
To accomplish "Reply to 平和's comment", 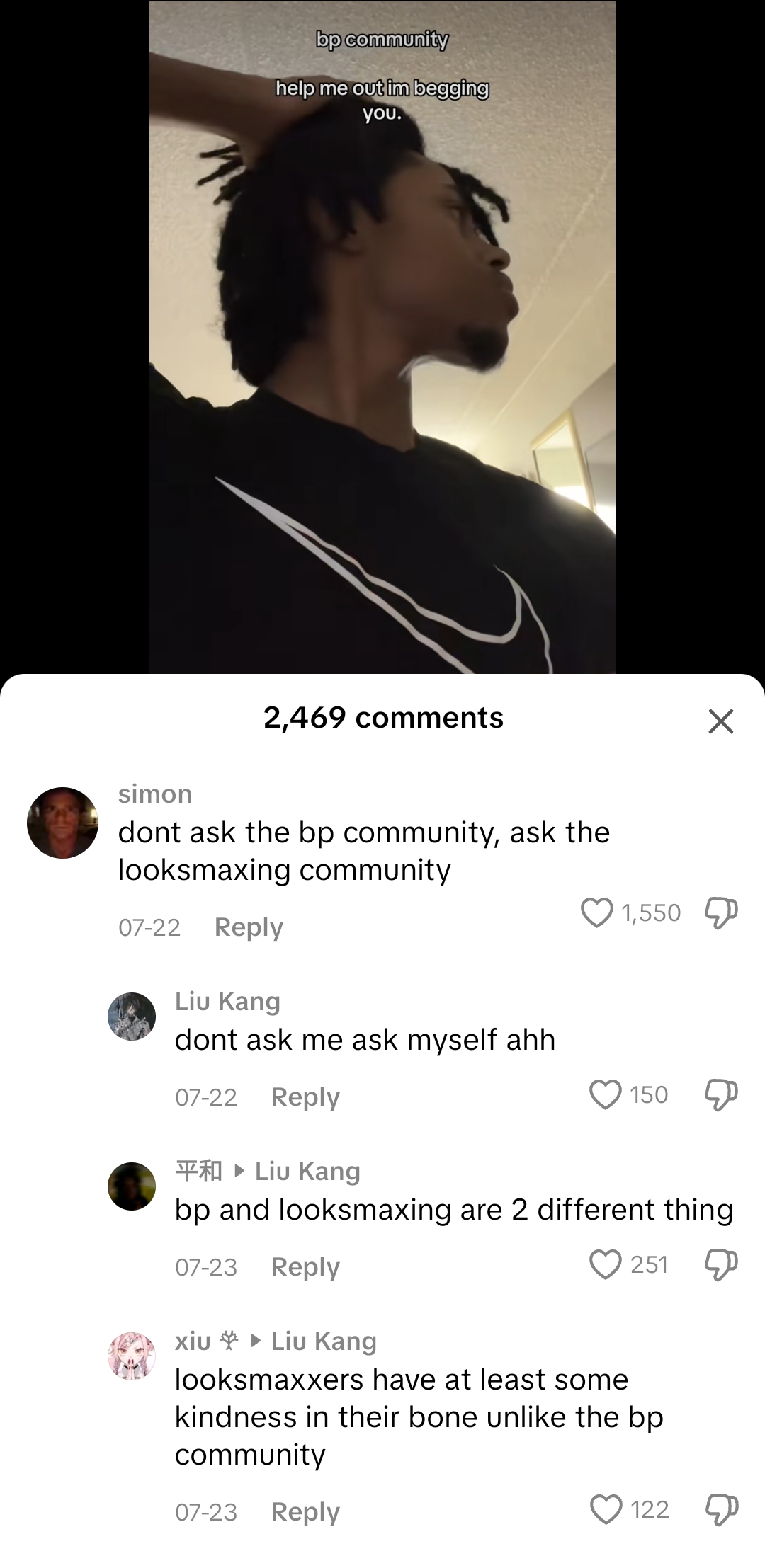I will pyautogui.click(x=305, y=1266).
